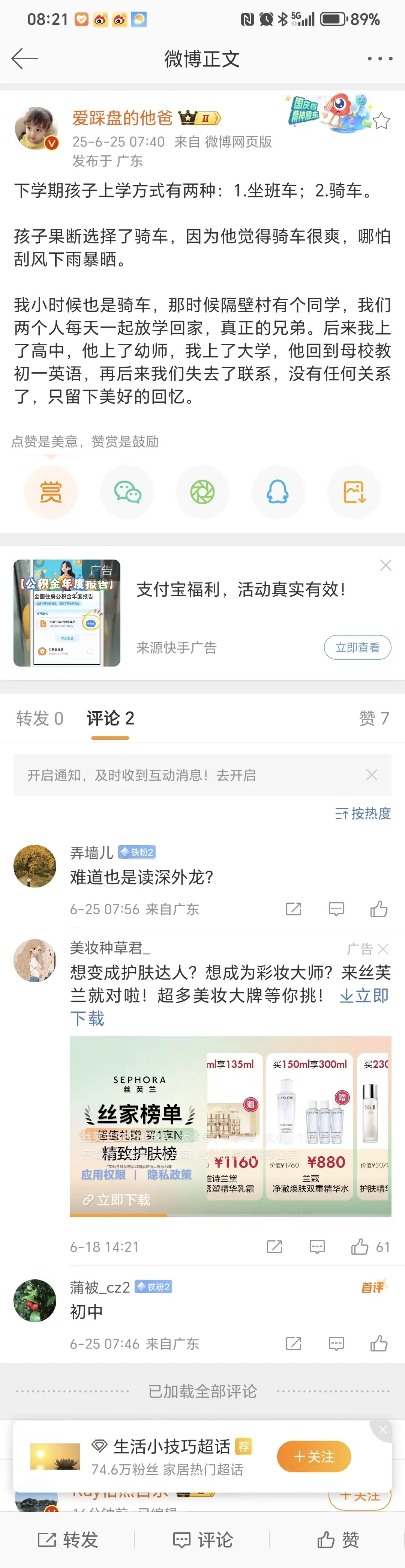
Task: Dismiss the 开启通知 banner
Action: coord(372,774)
